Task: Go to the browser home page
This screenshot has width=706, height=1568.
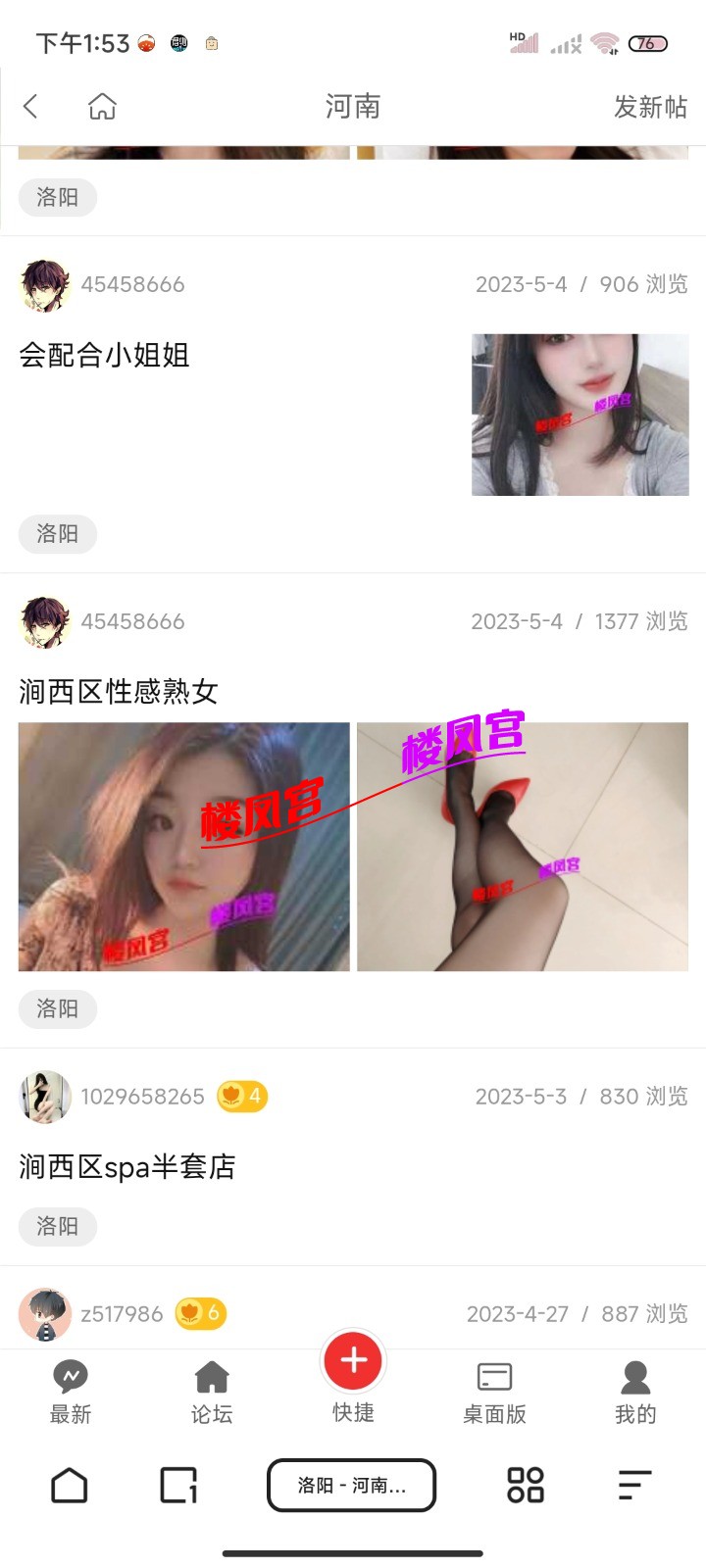Action: (69, 1485)
